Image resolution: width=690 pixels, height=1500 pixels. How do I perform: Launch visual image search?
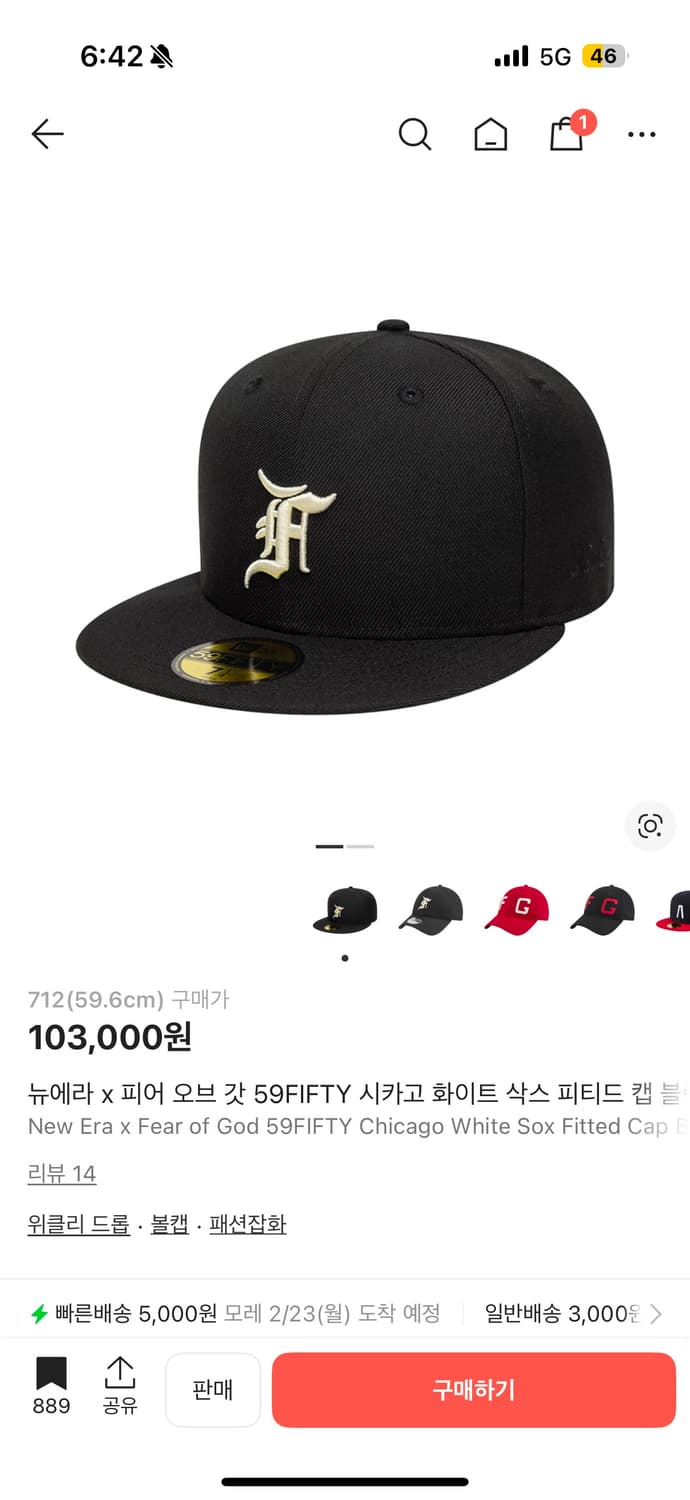click(x=650, y=826)
